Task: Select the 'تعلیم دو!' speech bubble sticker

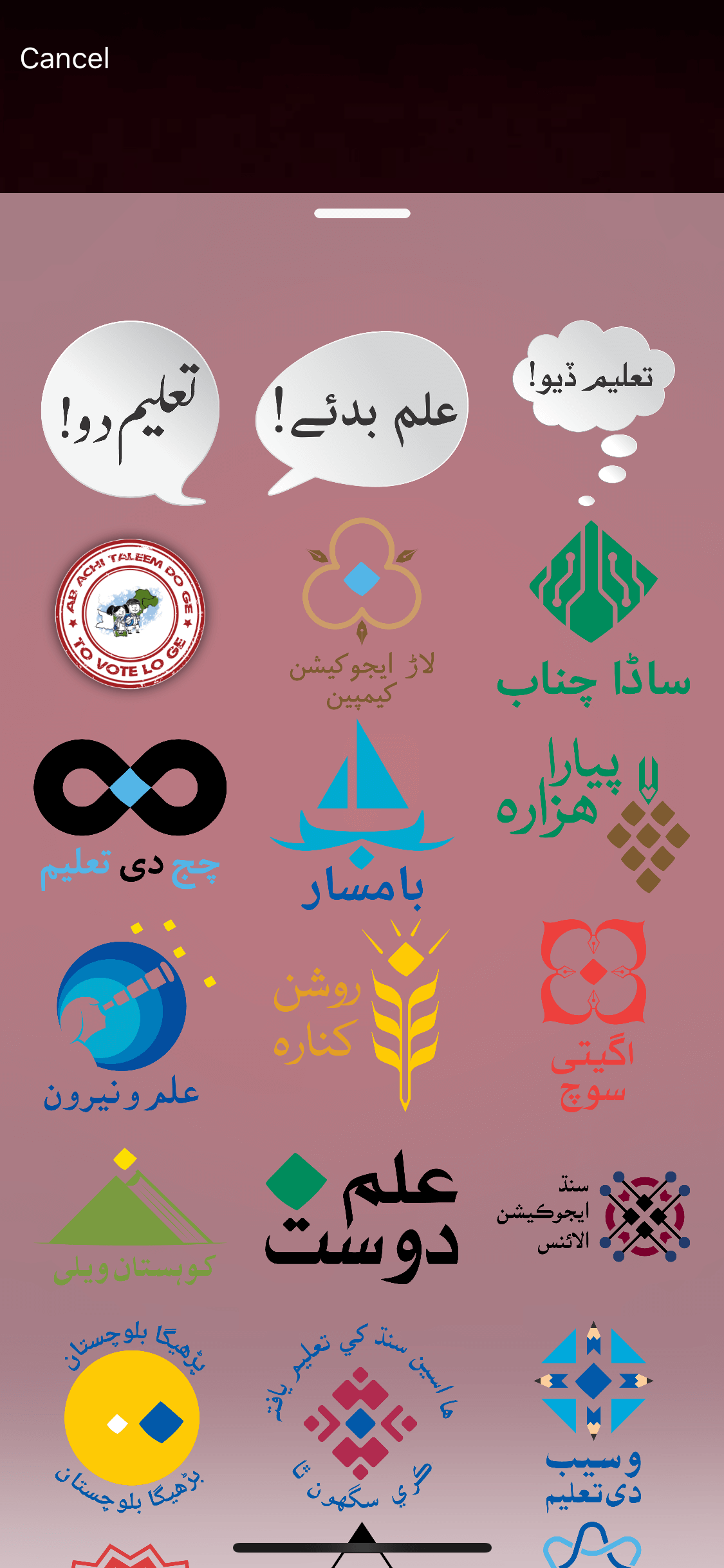Action: click(131, 412)
